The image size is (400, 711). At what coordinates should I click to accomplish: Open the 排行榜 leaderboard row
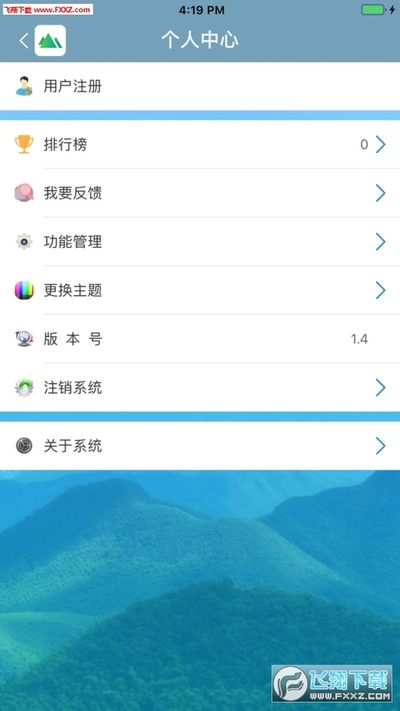200,145
